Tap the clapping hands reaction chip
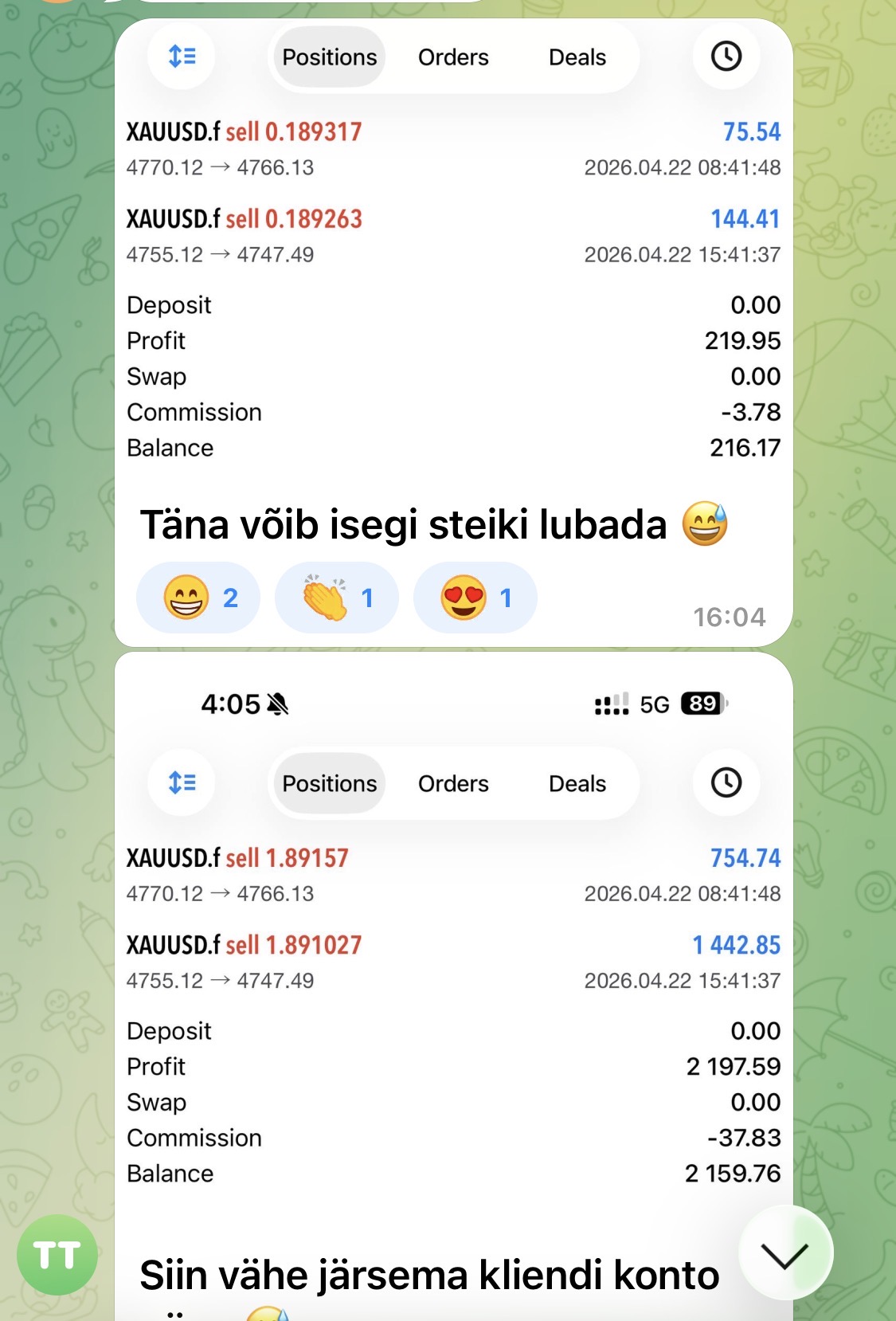The height and width of the screenshot is (1321, 896). click(336, 598)
